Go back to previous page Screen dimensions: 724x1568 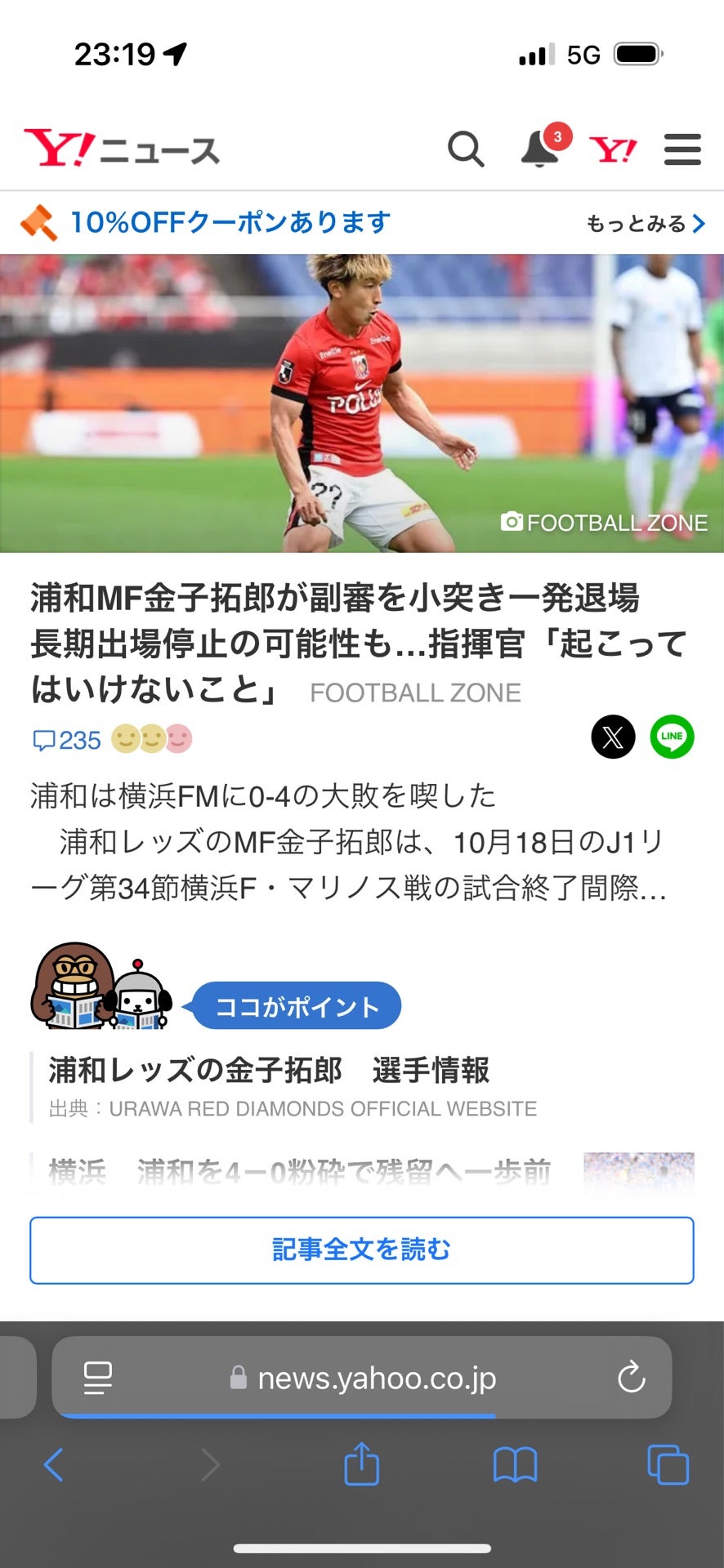(x=54, y=1464)
